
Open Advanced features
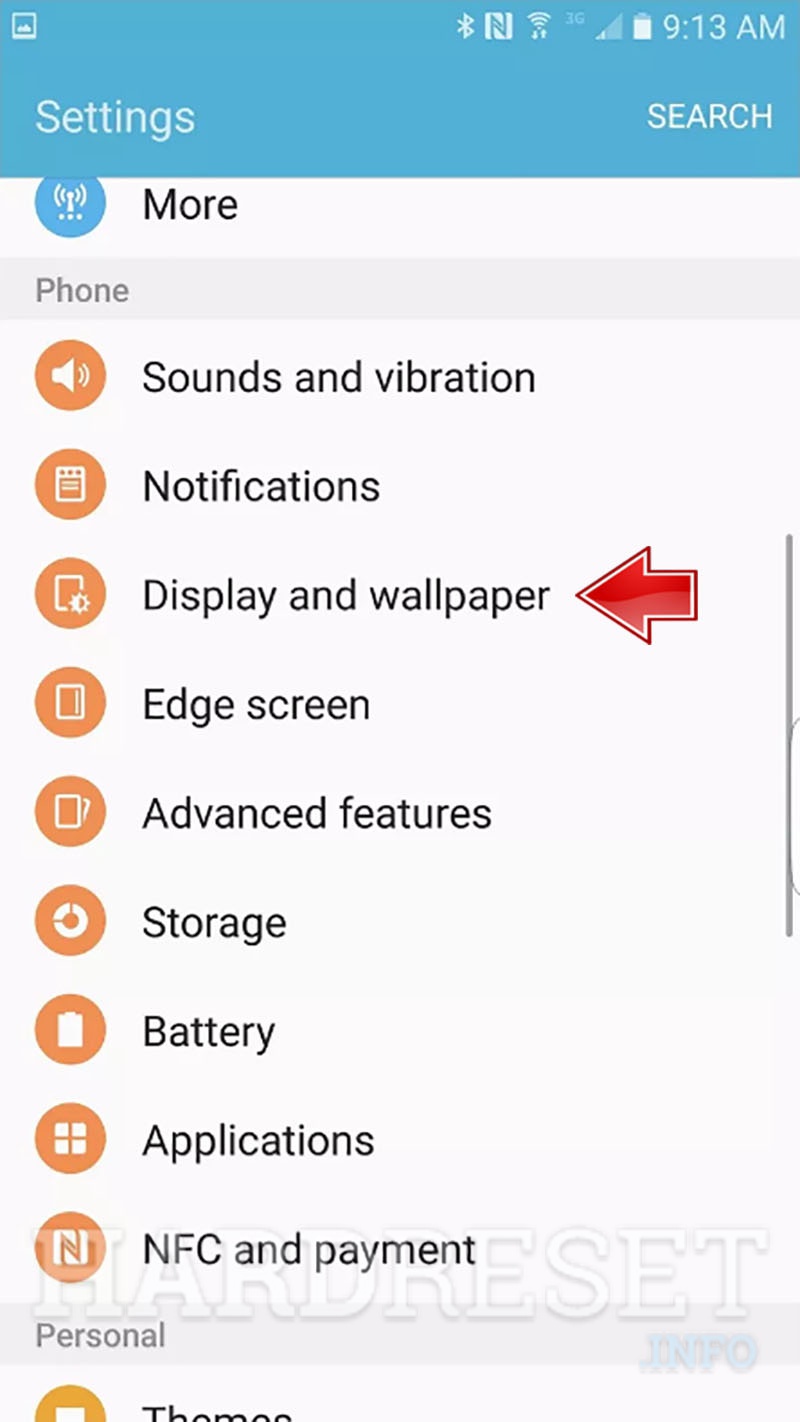(x=316, y=814)
